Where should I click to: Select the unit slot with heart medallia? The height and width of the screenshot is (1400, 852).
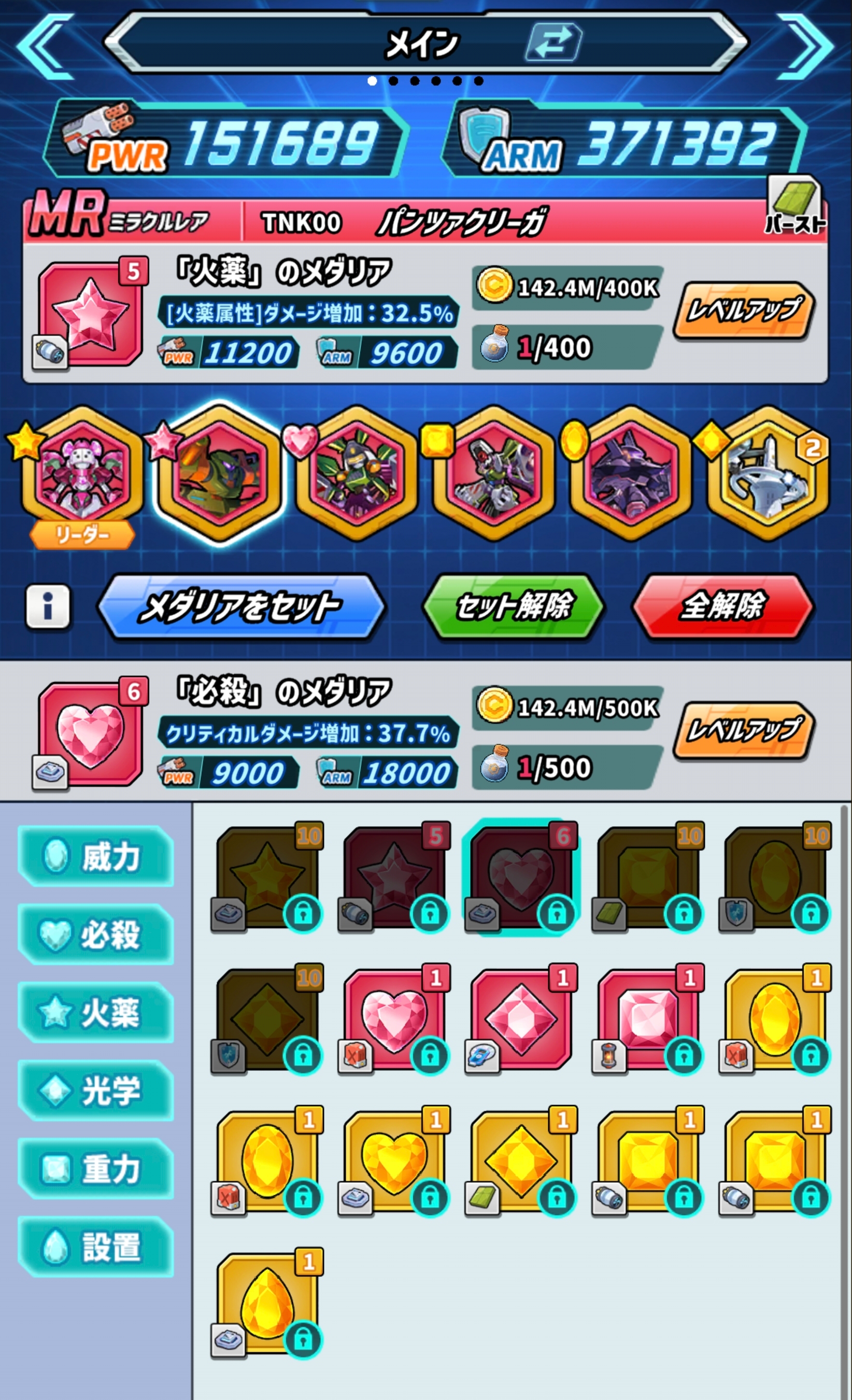point(357,473)
